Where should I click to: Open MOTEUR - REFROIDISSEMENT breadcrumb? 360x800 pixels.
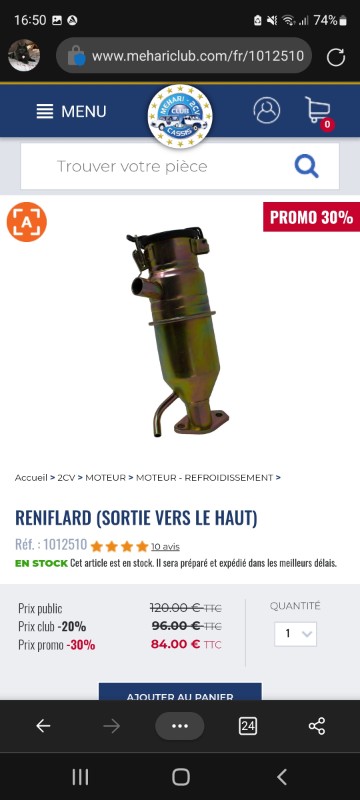204,478
